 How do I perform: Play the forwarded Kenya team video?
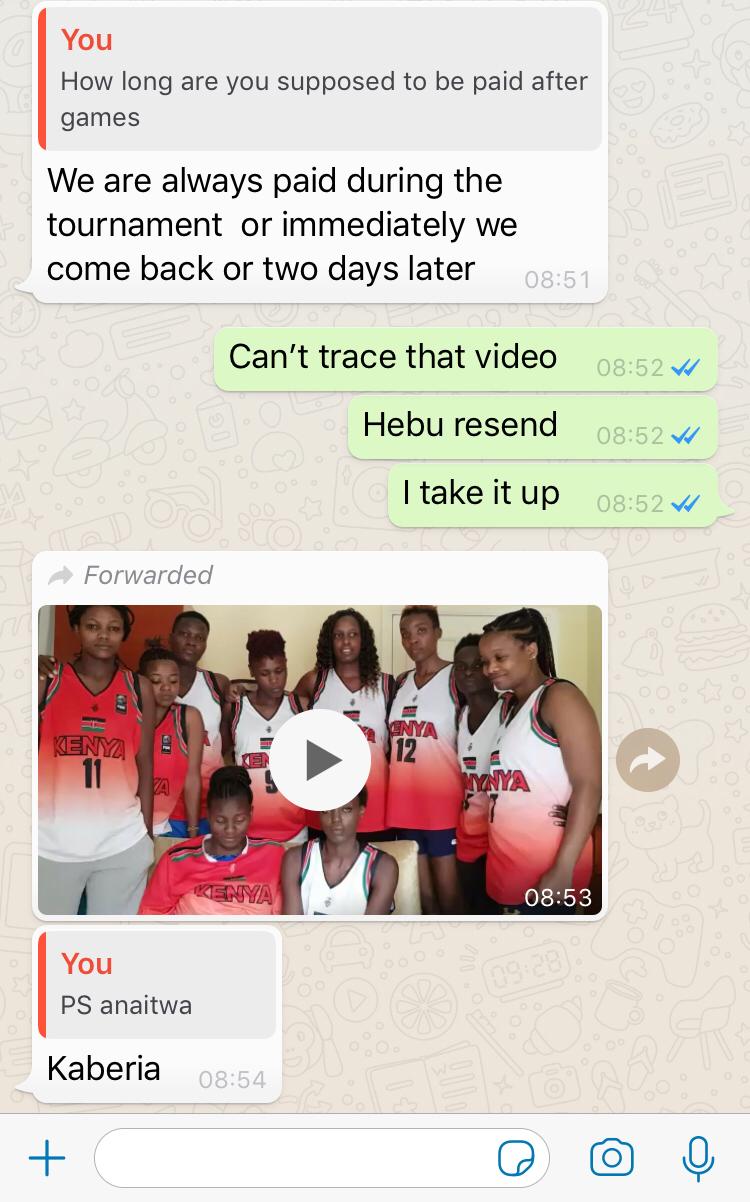pyautogui.click(x=321, y=760)
